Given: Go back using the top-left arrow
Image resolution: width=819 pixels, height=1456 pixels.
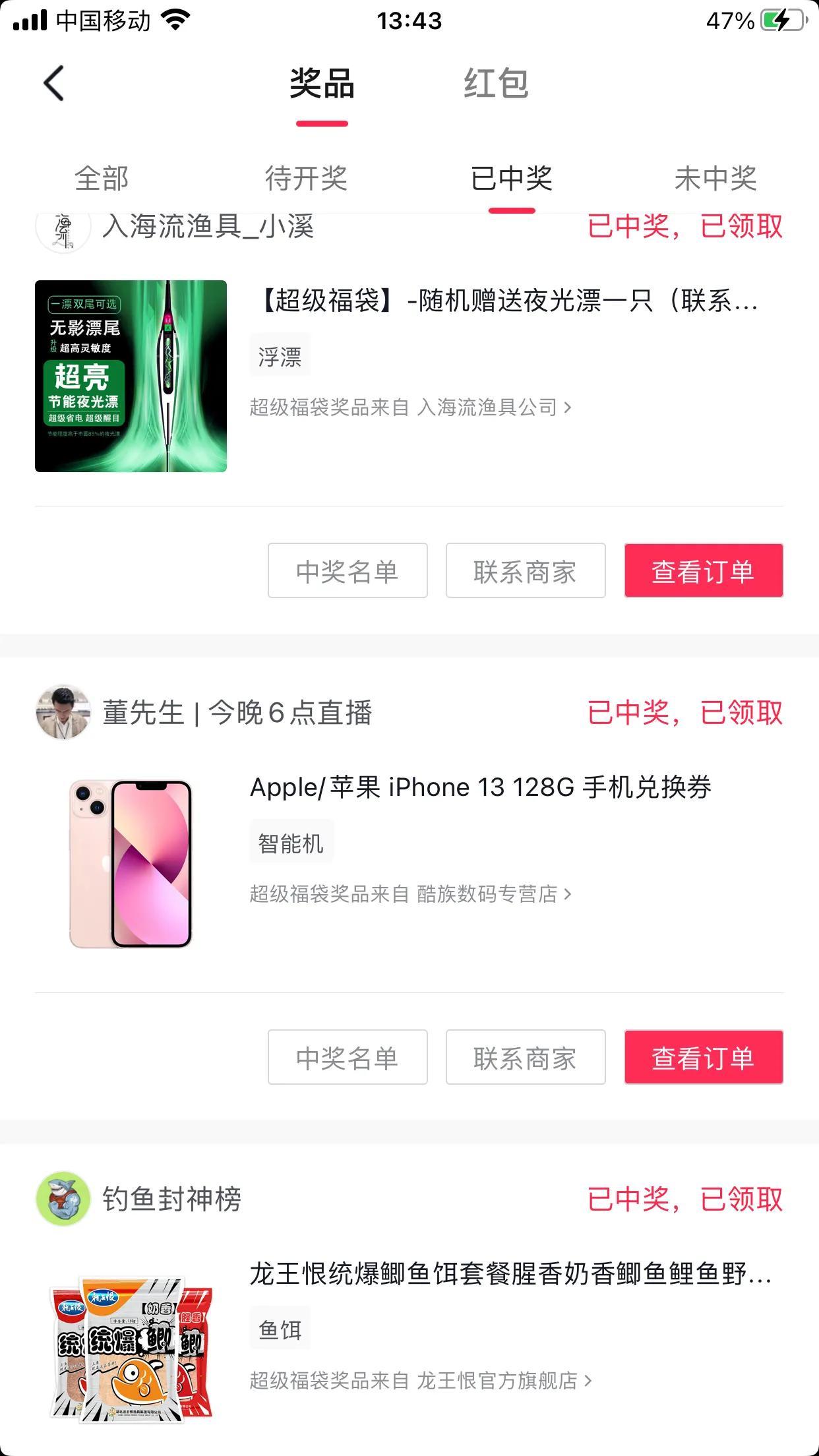Looking at the screenshot, I should tap(54, 84).
